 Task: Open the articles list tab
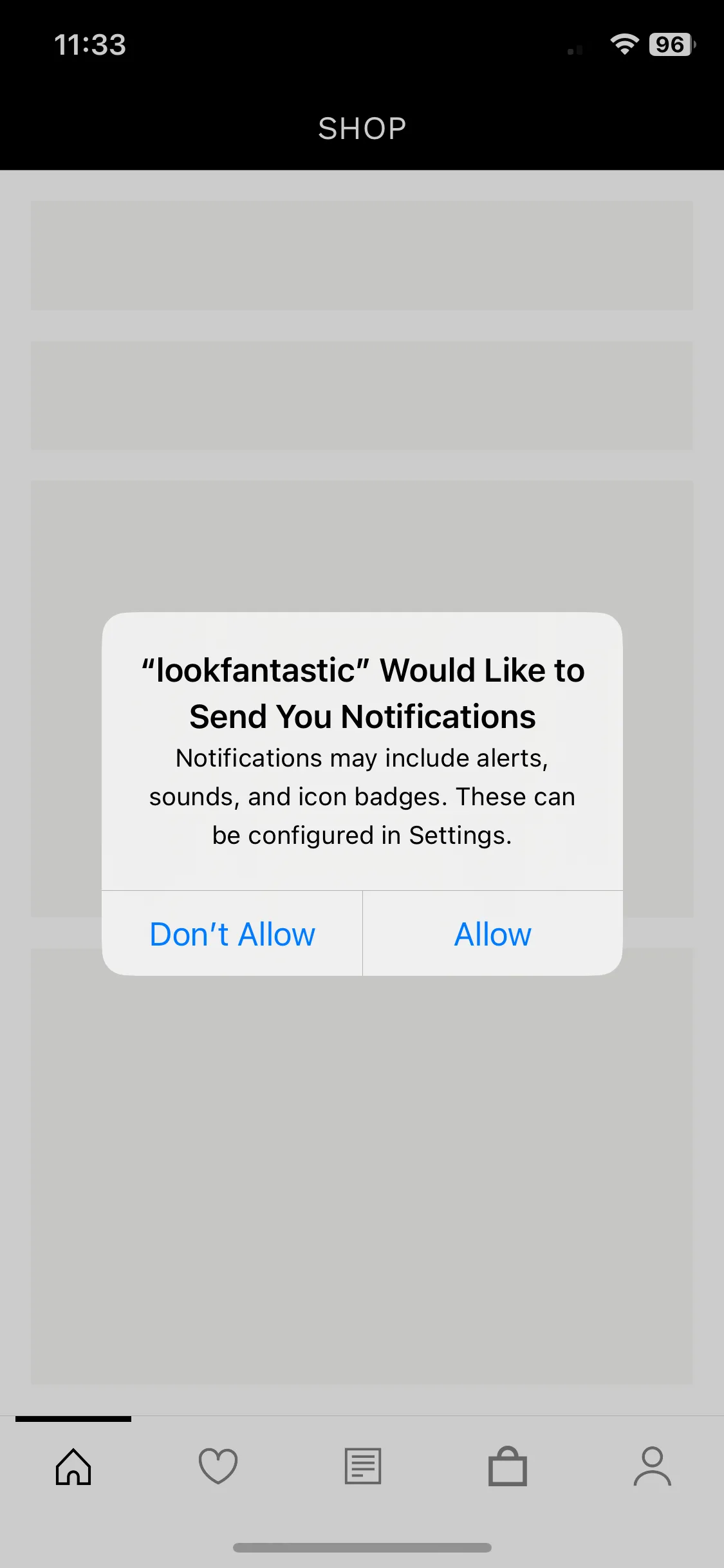(363, 1466)
